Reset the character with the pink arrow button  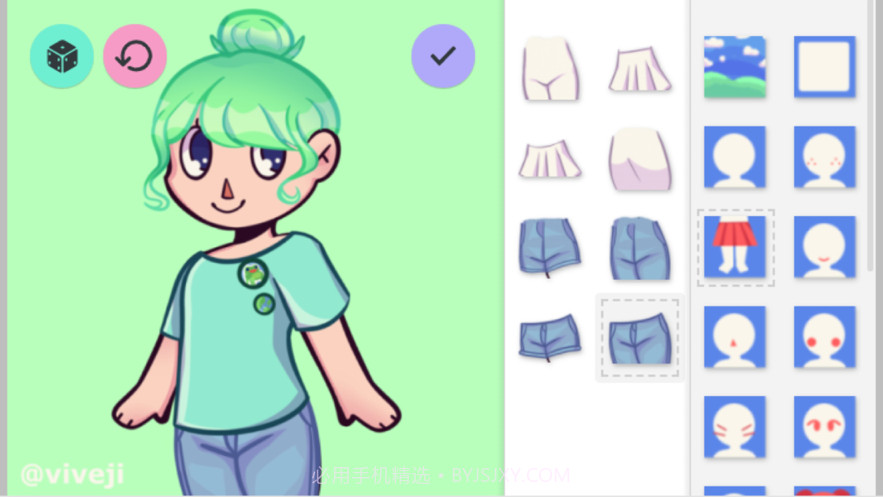click(x=135, y=57)
